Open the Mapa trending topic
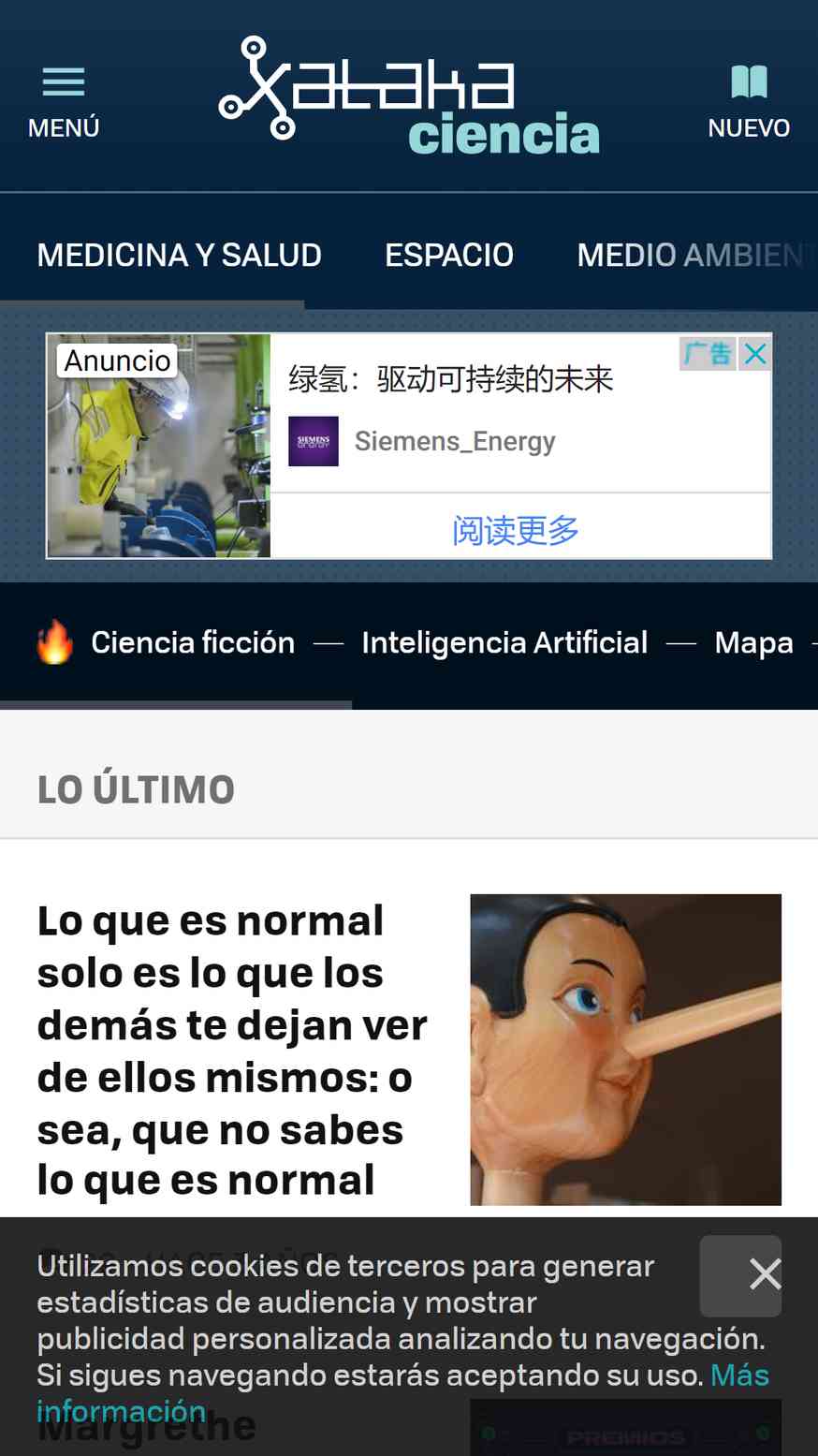Viewport: 818px width, 1456px height. tap(754, 642)
